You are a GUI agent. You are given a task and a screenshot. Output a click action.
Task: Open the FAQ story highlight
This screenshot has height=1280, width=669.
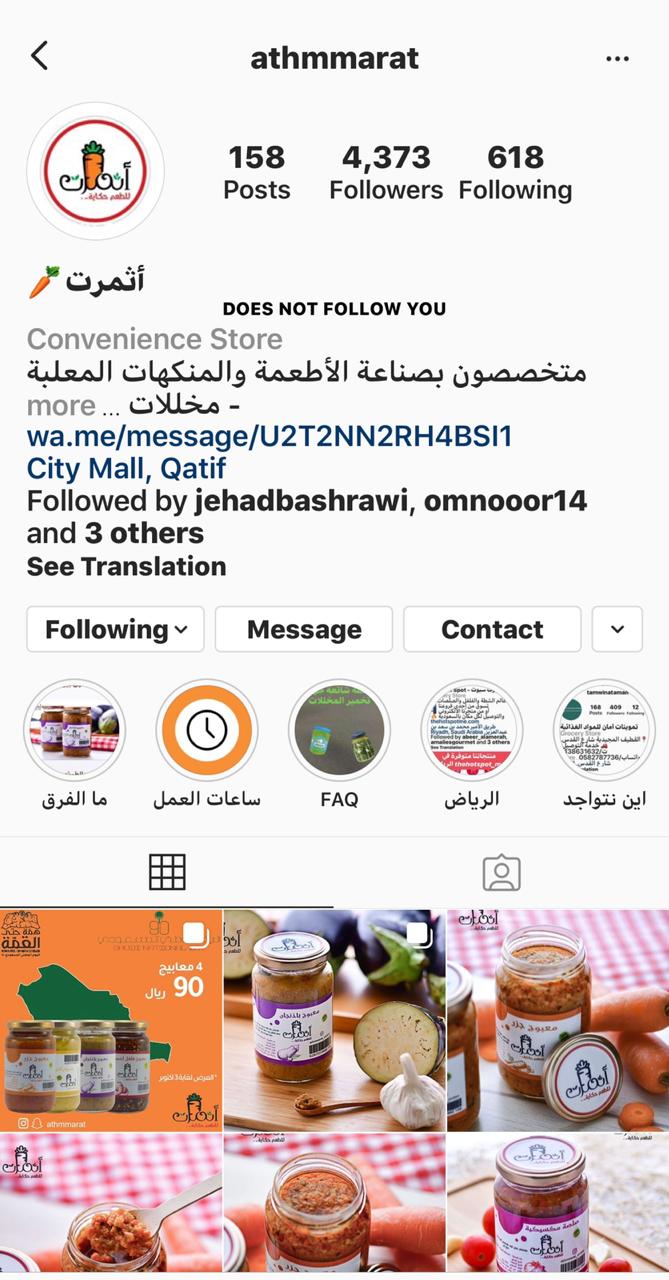coord(339,730)
